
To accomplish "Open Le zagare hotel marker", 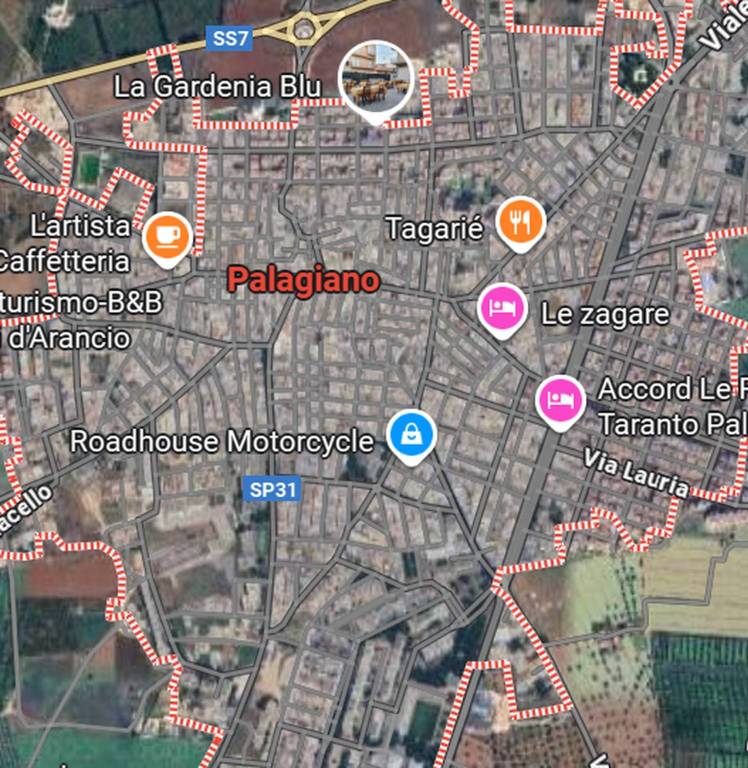I will [x=502, y=307].
